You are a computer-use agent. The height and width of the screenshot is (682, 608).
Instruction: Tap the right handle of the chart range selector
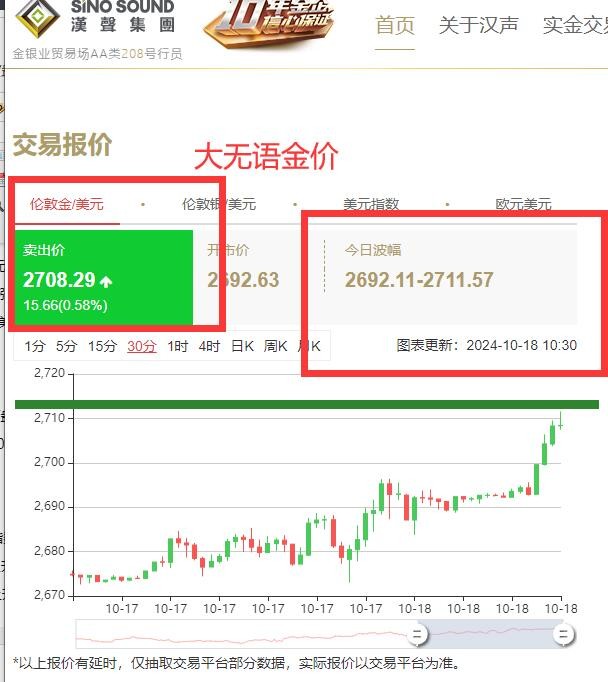(565, 634)
